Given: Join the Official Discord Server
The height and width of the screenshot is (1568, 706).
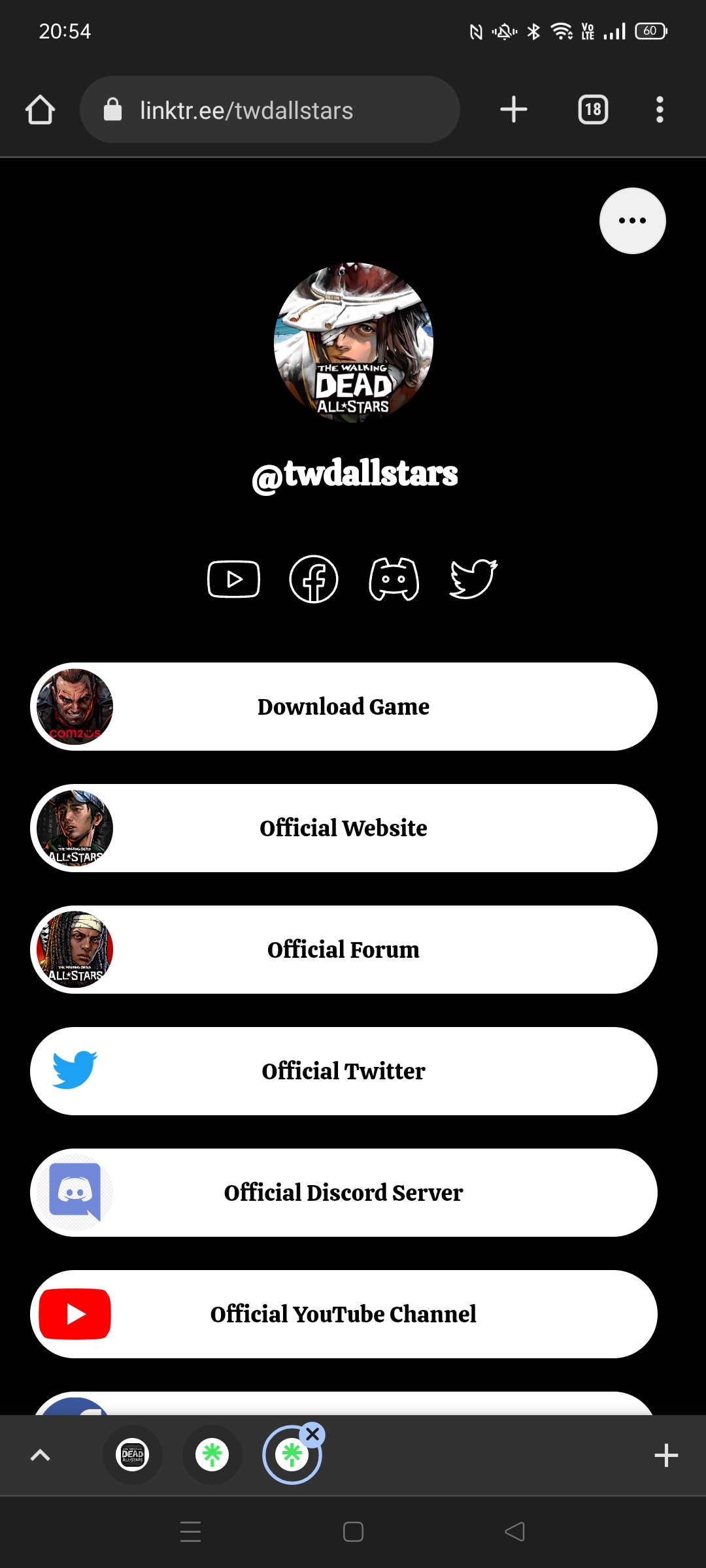Looking at the screenshot, I should (x=344, y=1193).
